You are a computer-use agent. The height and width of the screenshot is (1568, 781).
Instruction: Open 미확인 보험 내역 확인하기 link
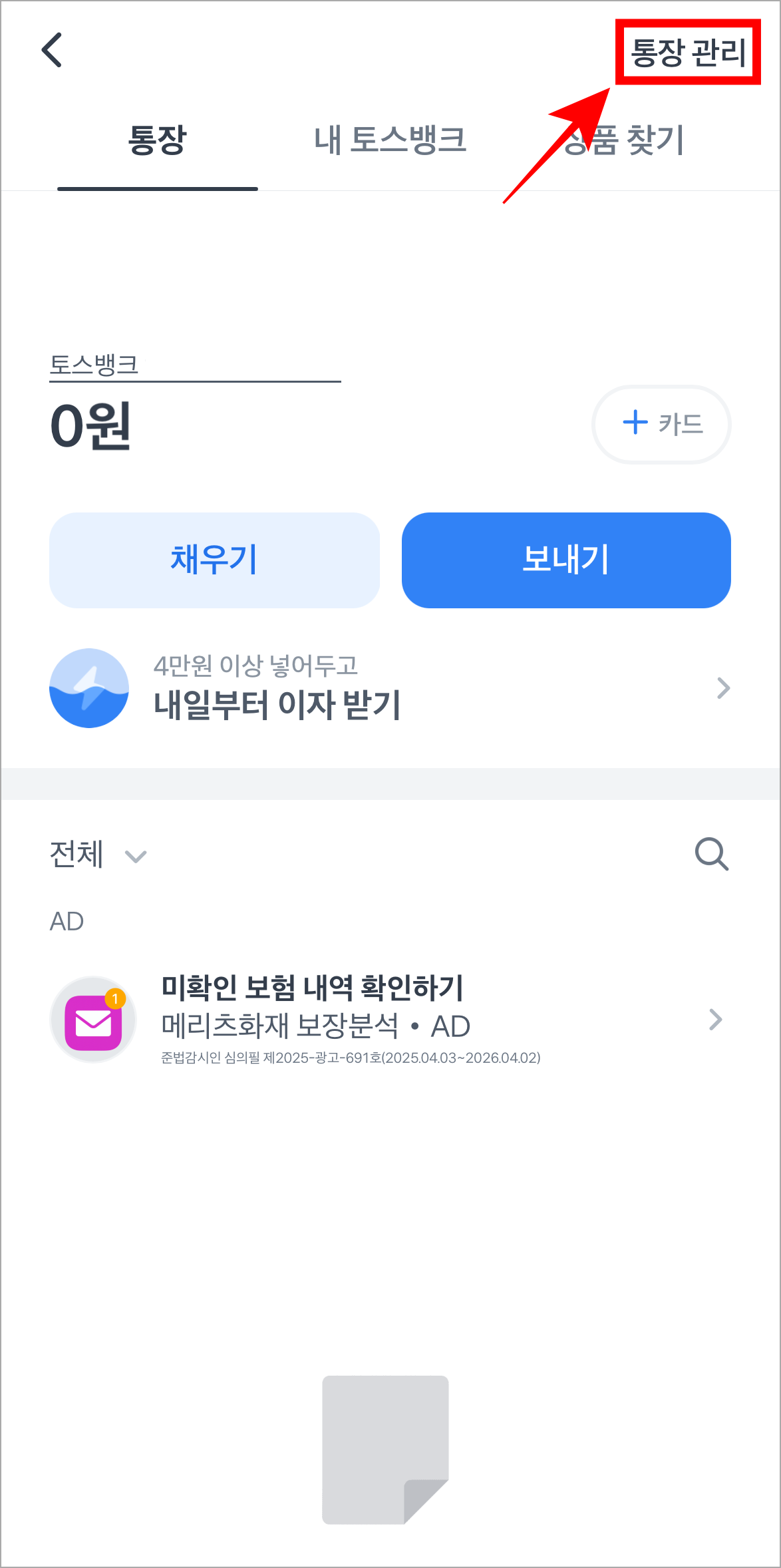[313, 990]
